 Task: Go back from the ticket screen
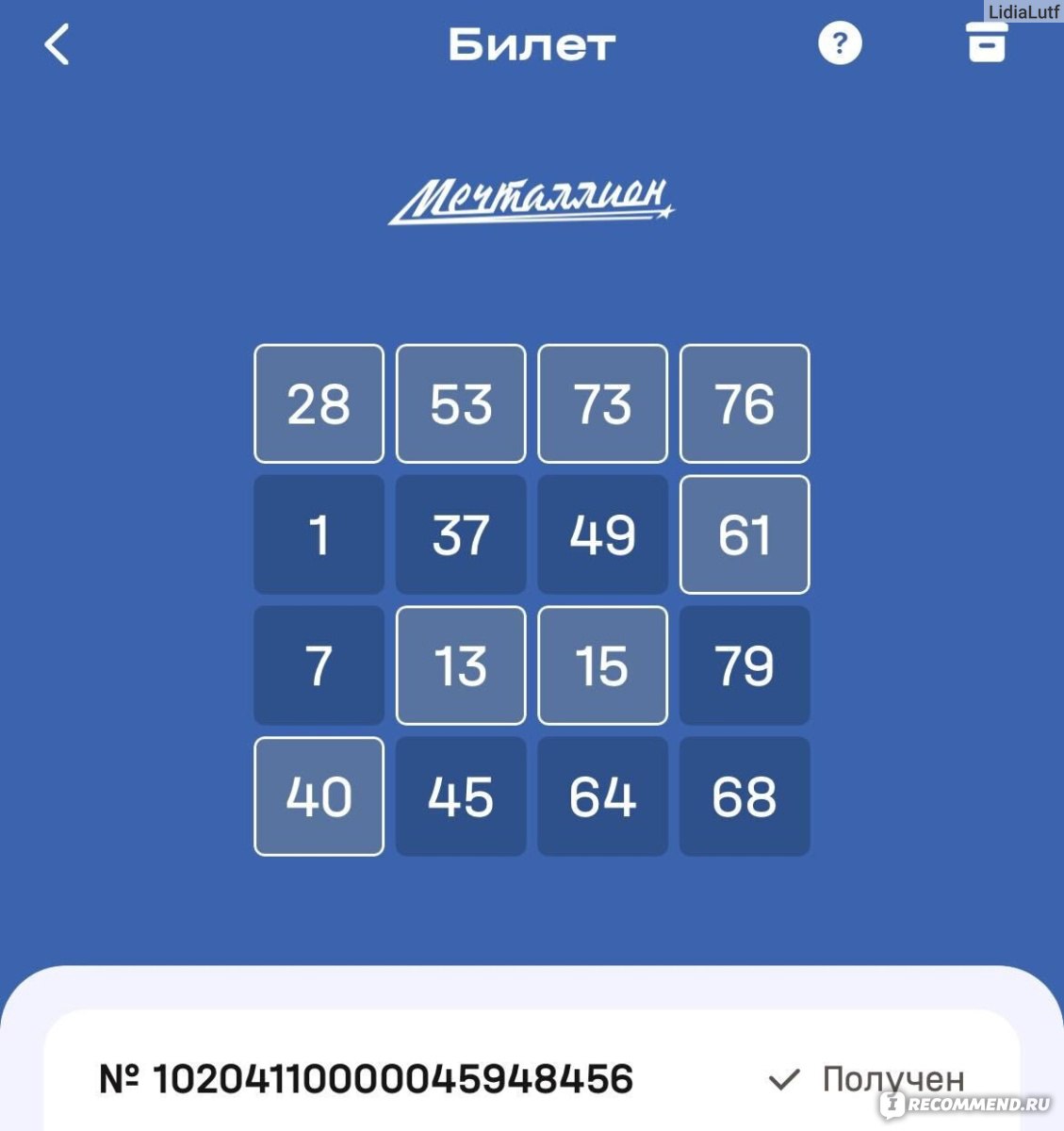(57, 44)
